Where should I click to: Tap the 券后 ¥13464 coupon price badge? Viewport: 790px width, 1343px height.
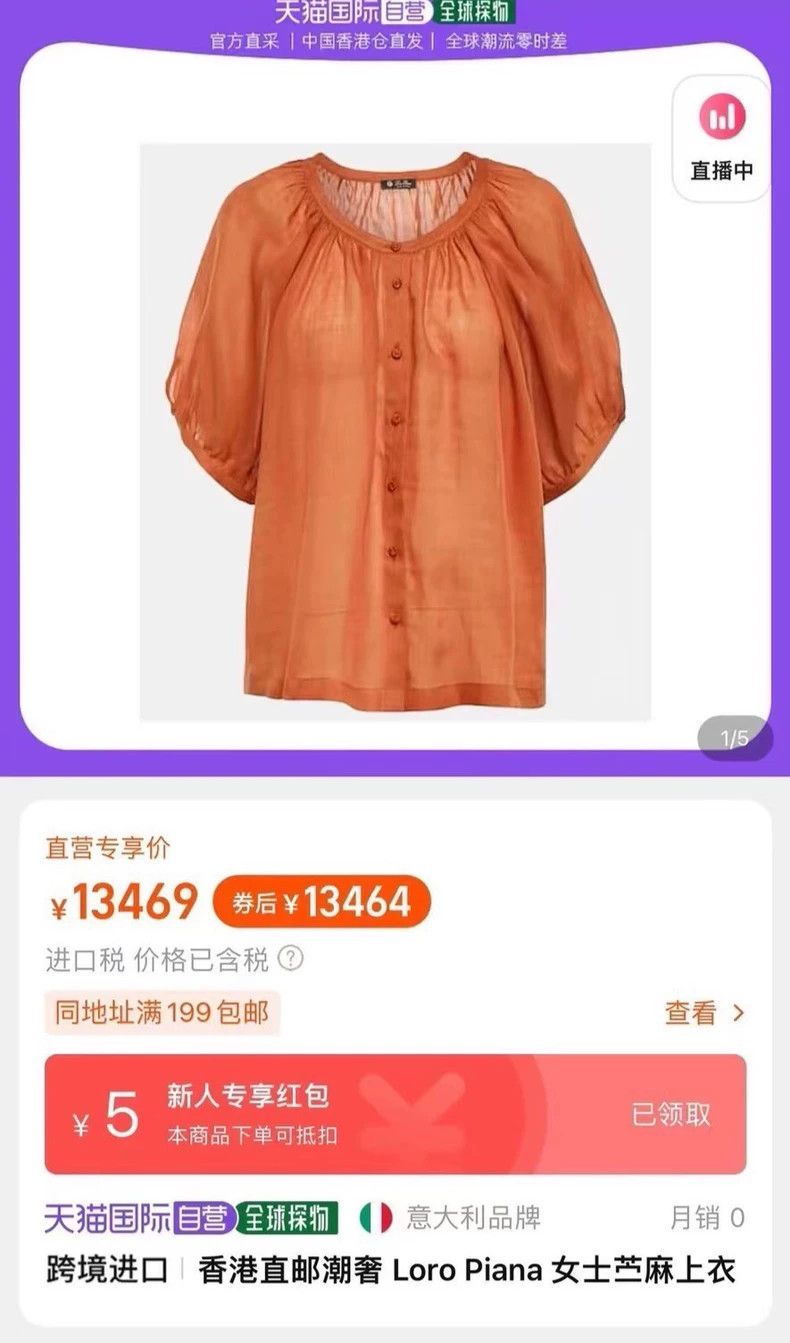click(321, 903)
